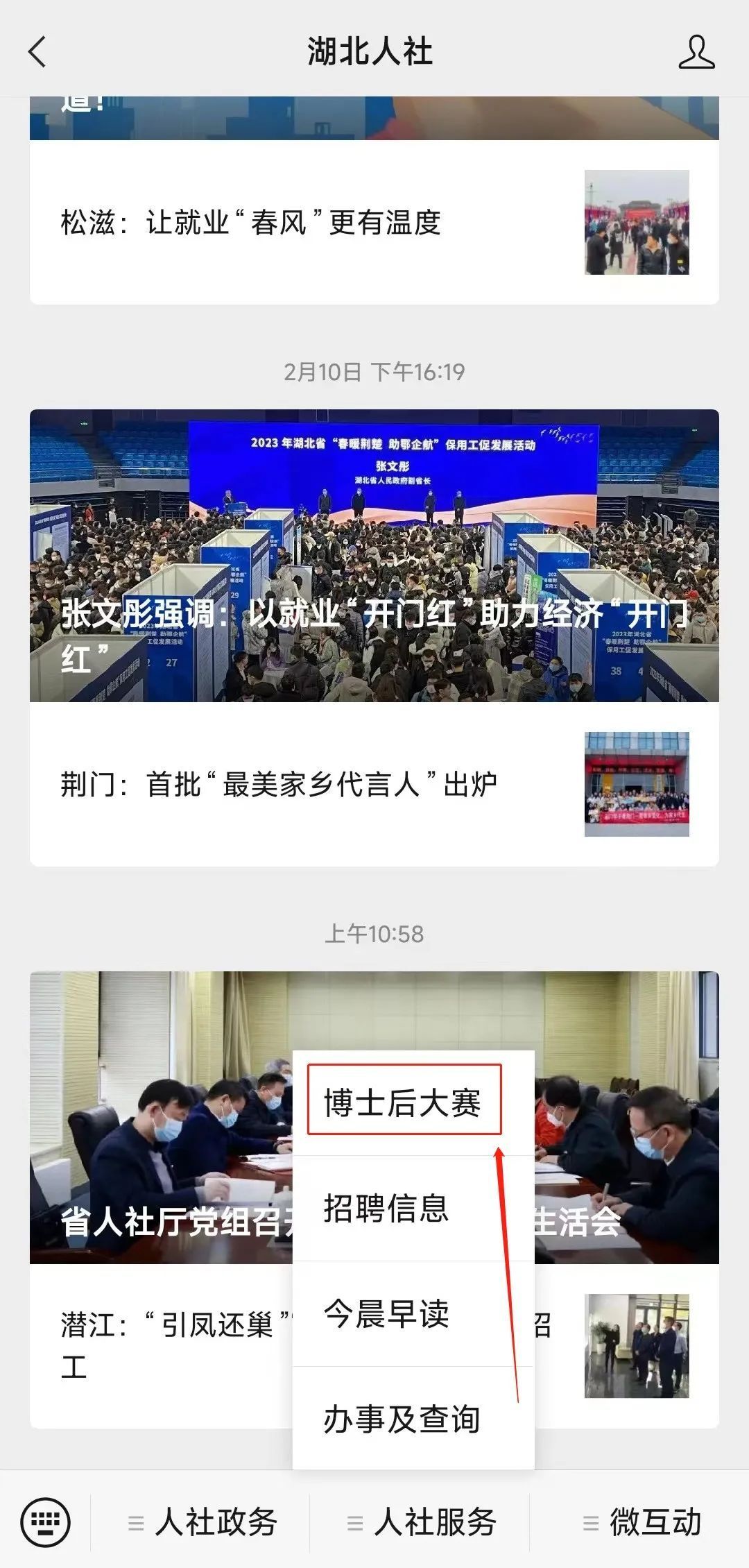Open 今晨早读 menu item
749x1568 pixels.
point(387,1314)
